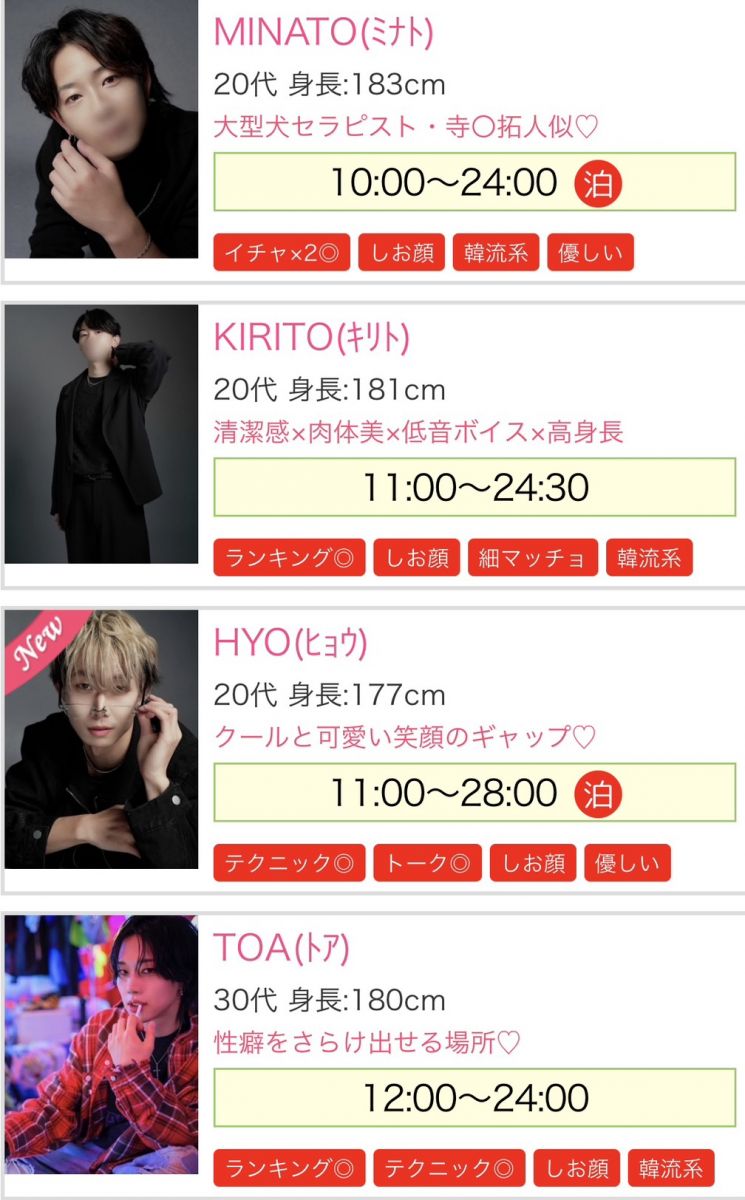Open HYO's profile photo

[x=101, y=739]
